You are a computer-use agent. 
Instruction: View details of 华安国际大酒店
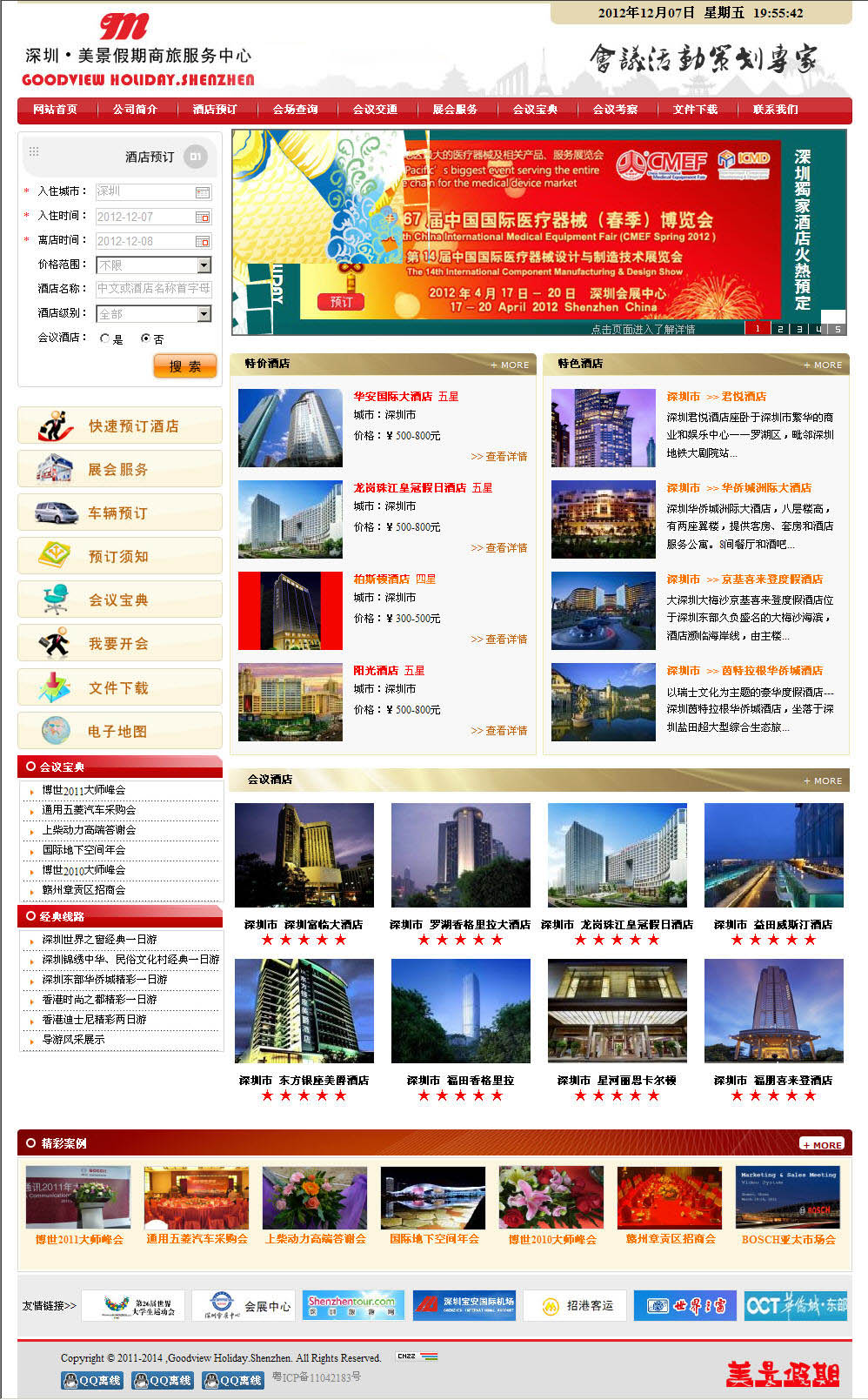pyautogui.click(x=499, y=456)
